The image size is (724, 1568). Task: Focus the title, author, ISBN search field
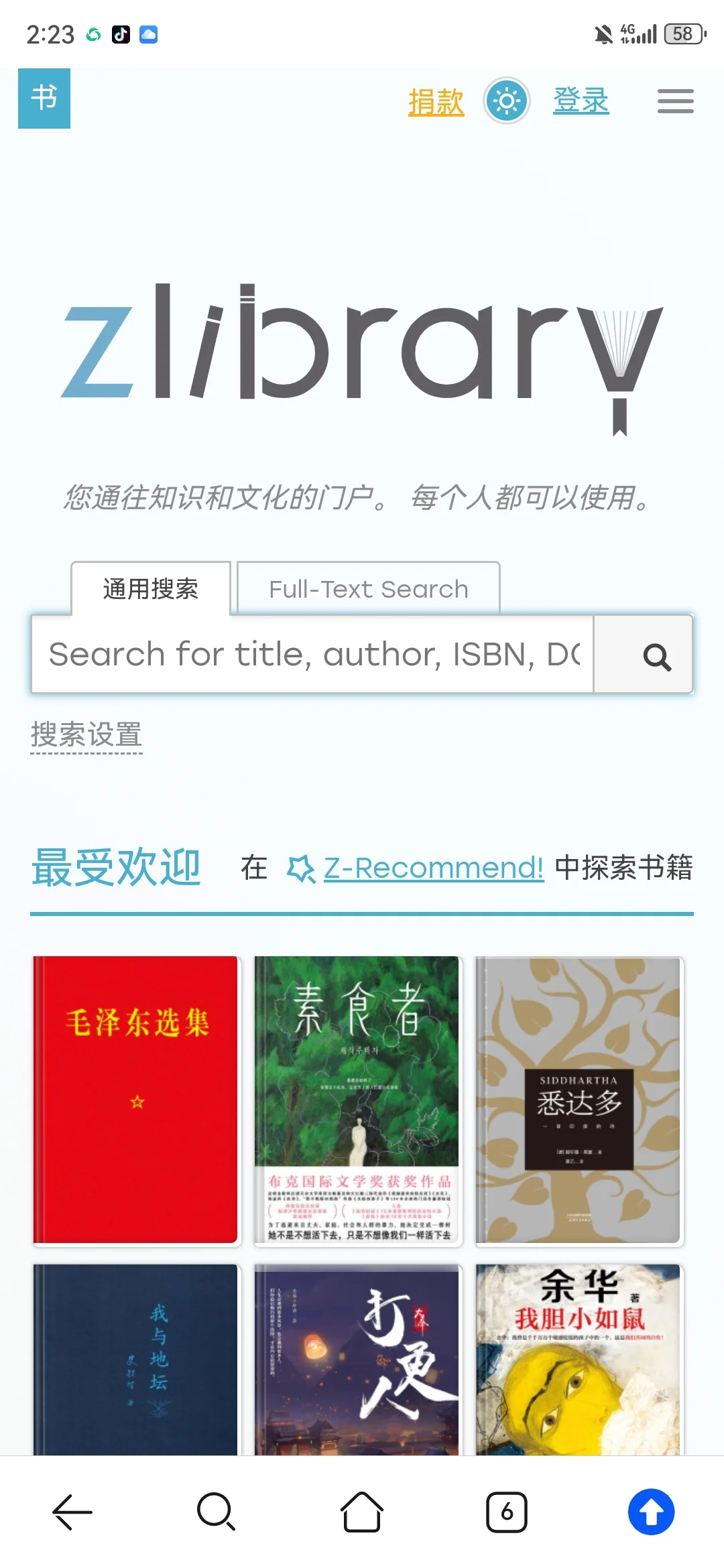tap(312, 654)
